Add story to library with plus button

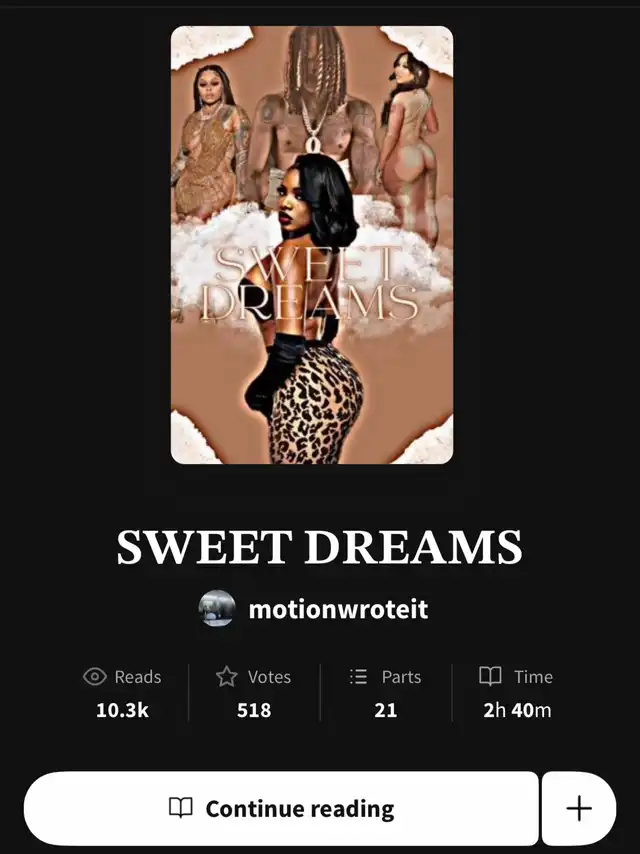tap(579, 808)
